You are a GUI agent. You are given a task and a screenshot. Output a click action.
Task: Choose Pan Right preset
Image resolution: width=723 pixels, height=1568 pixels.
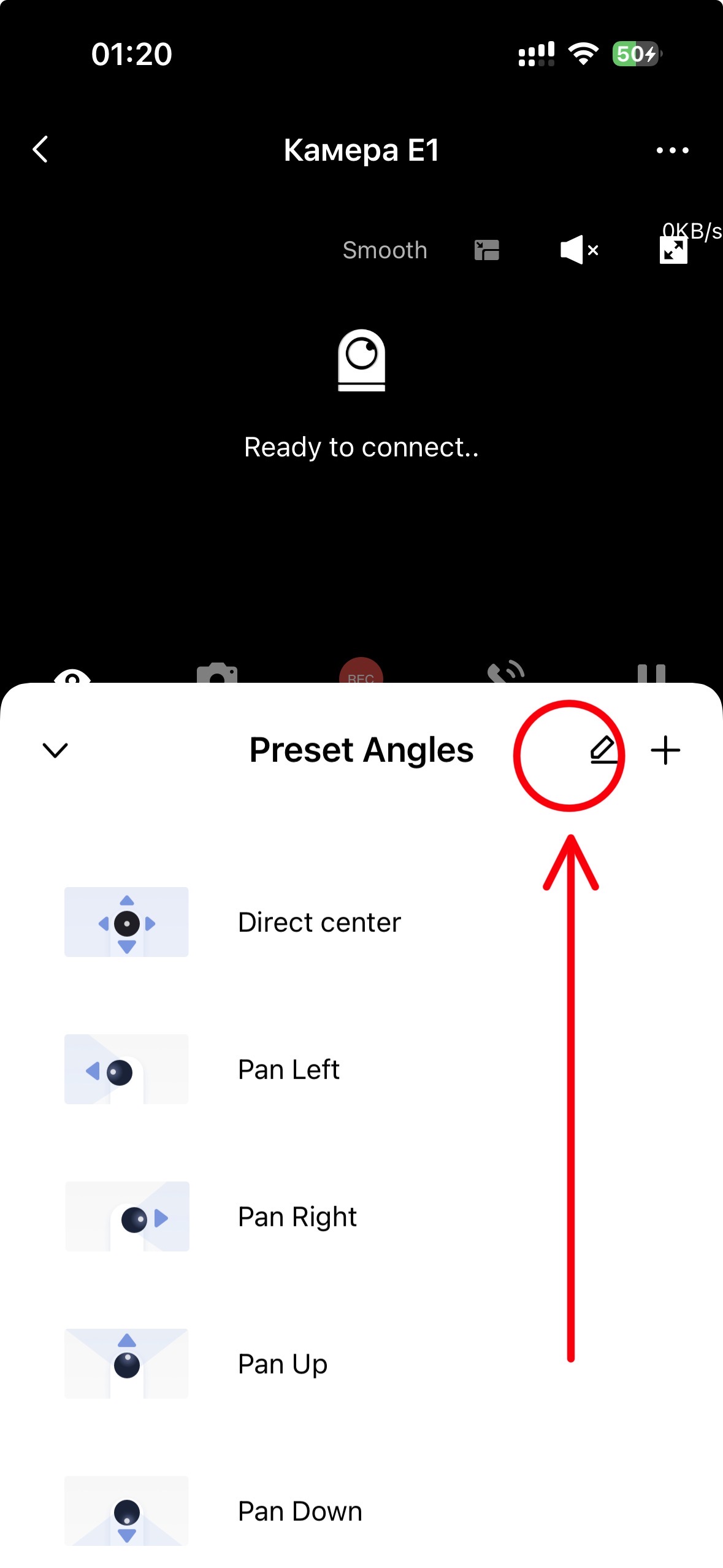tap(297, 1216)
